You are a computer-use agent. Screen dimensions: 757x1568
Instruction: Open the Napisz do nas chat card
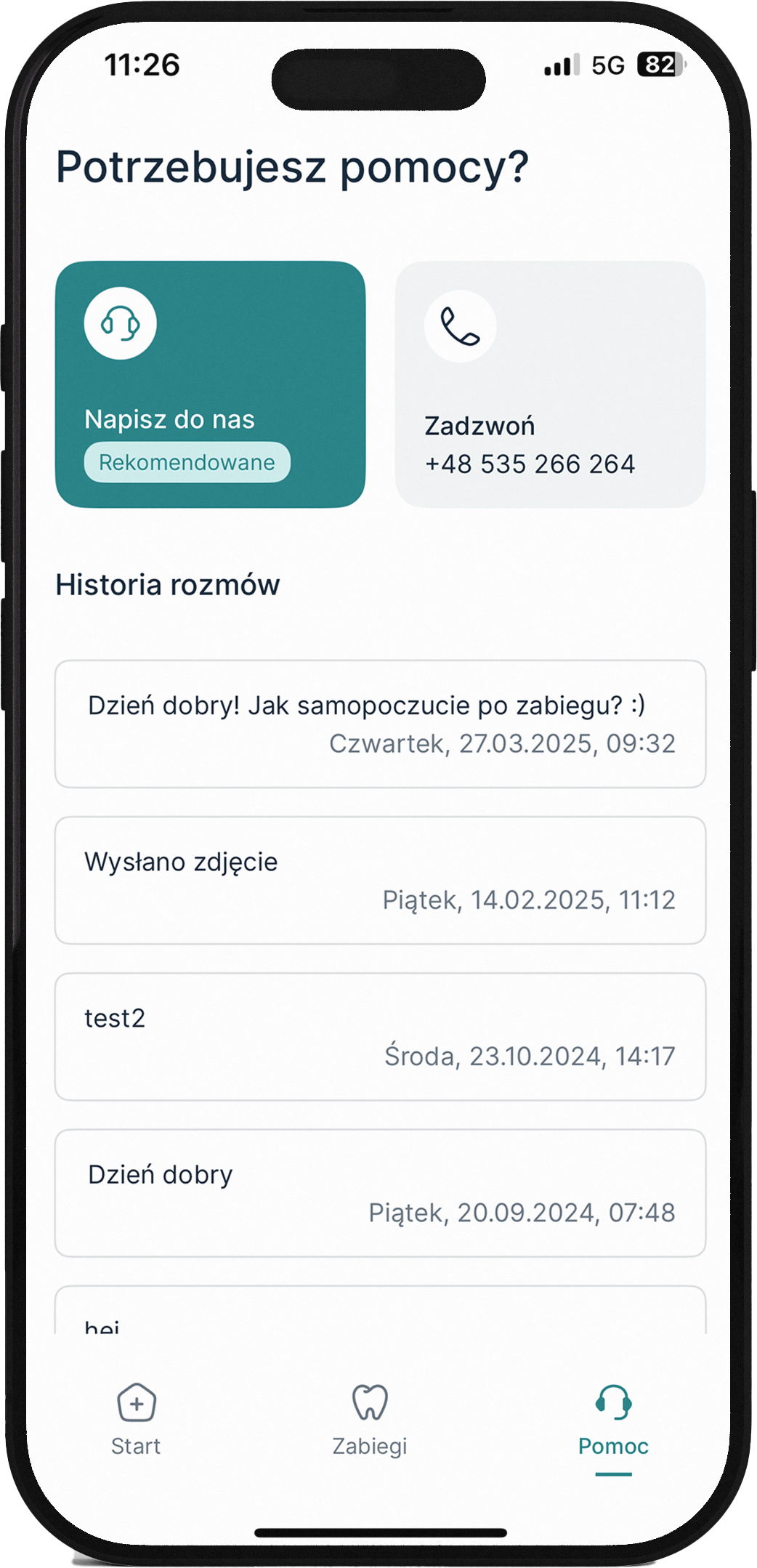[x=210, y=384]
